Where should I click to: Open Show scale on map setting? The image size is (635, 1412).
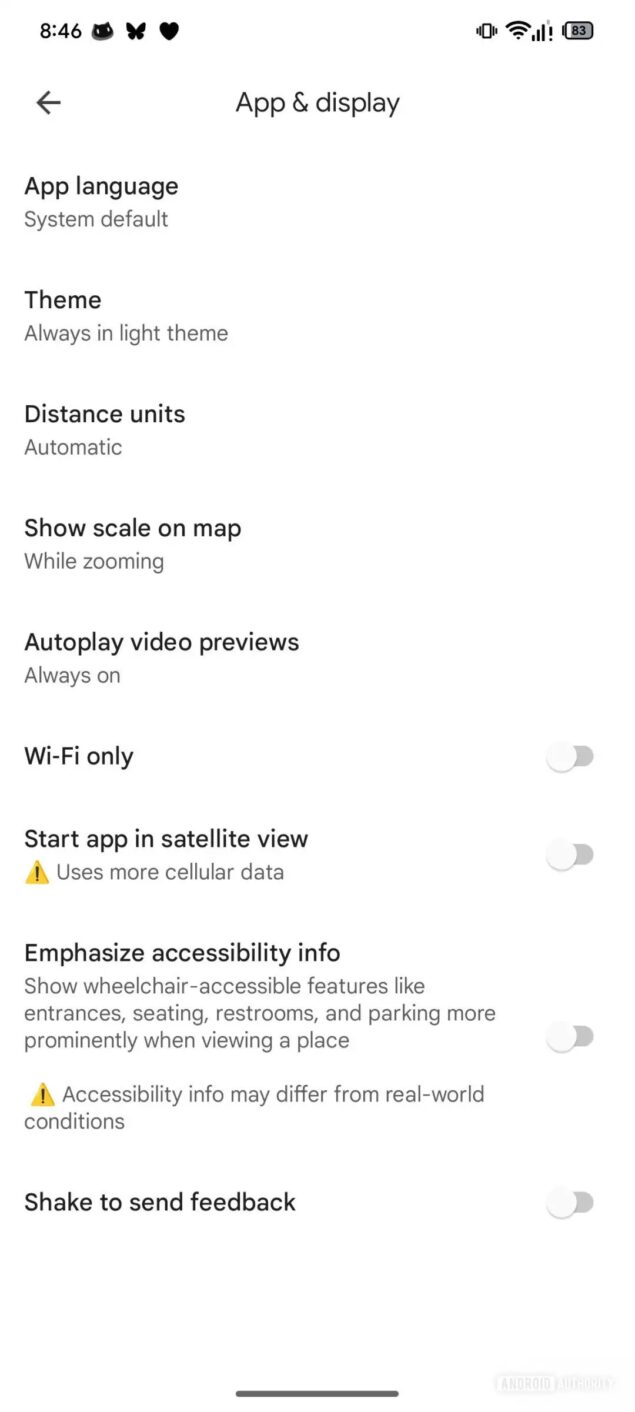[x=132, y=543]
